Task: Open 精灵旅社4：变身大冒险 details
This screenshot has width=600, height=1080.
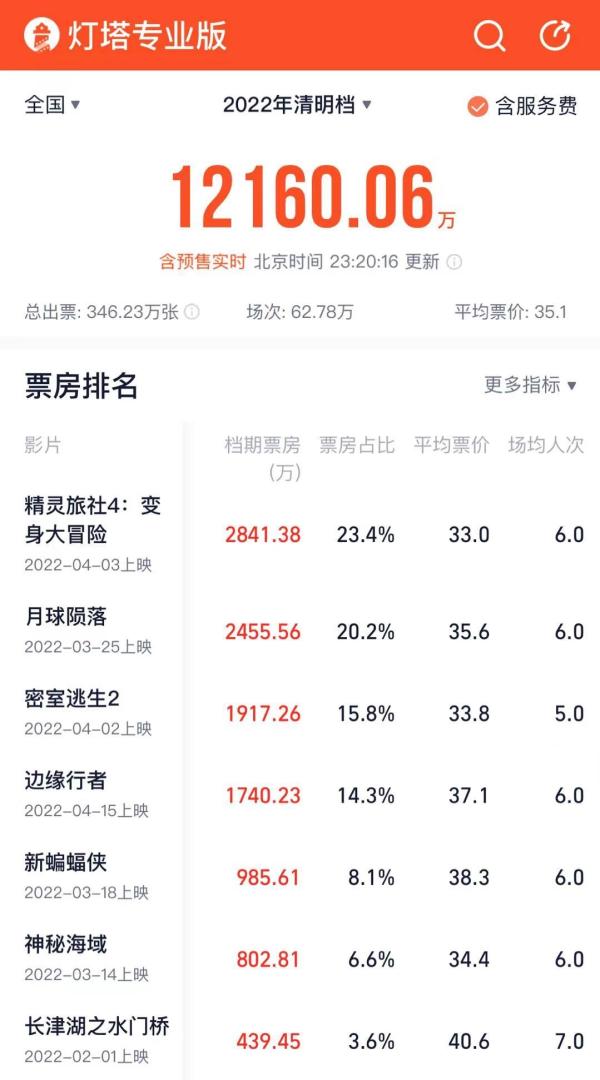Action: click(x=300, y=534)
